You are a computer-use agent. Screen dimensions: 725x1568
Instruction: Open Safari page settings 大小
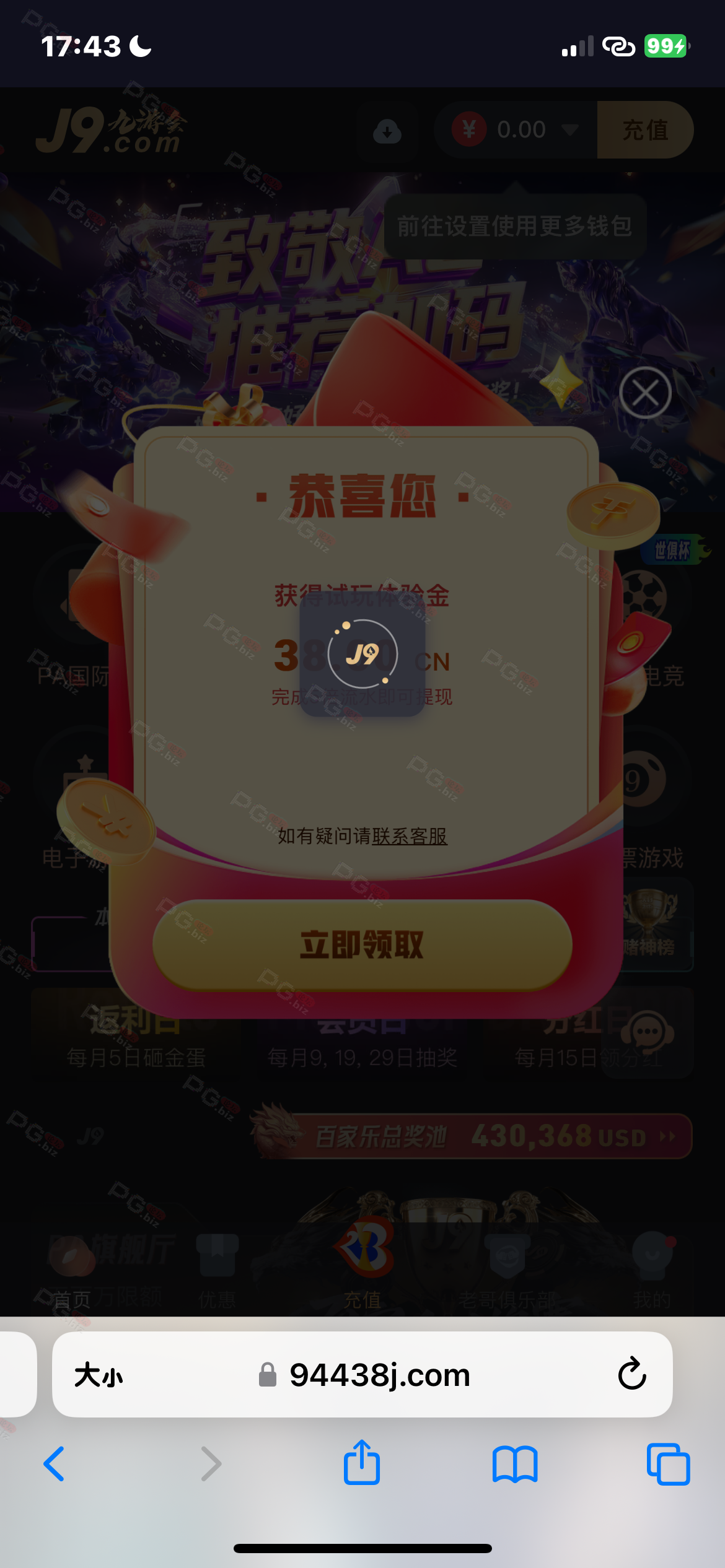point(99,1375)
